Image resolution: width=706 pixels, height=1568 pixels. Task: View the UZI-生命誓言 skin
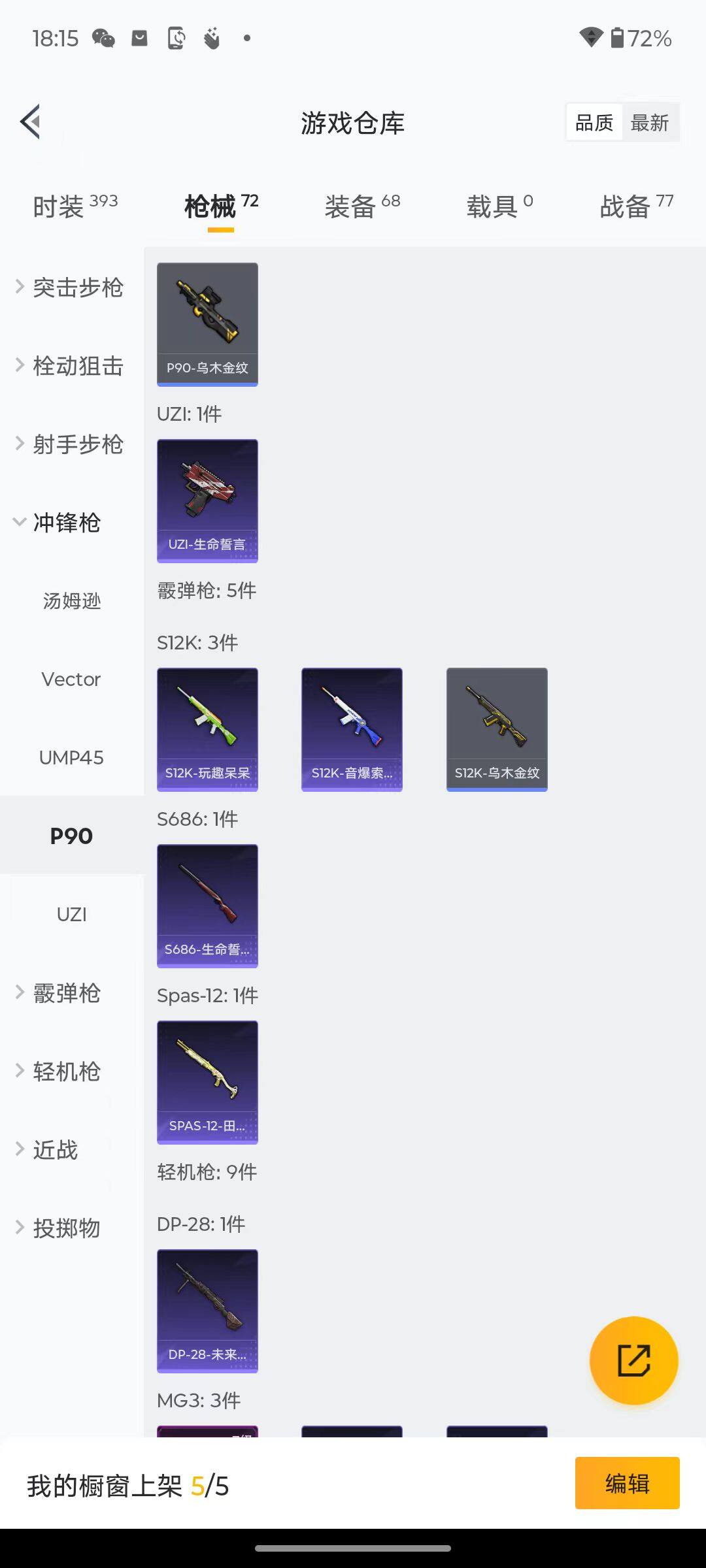click(207, 500)
